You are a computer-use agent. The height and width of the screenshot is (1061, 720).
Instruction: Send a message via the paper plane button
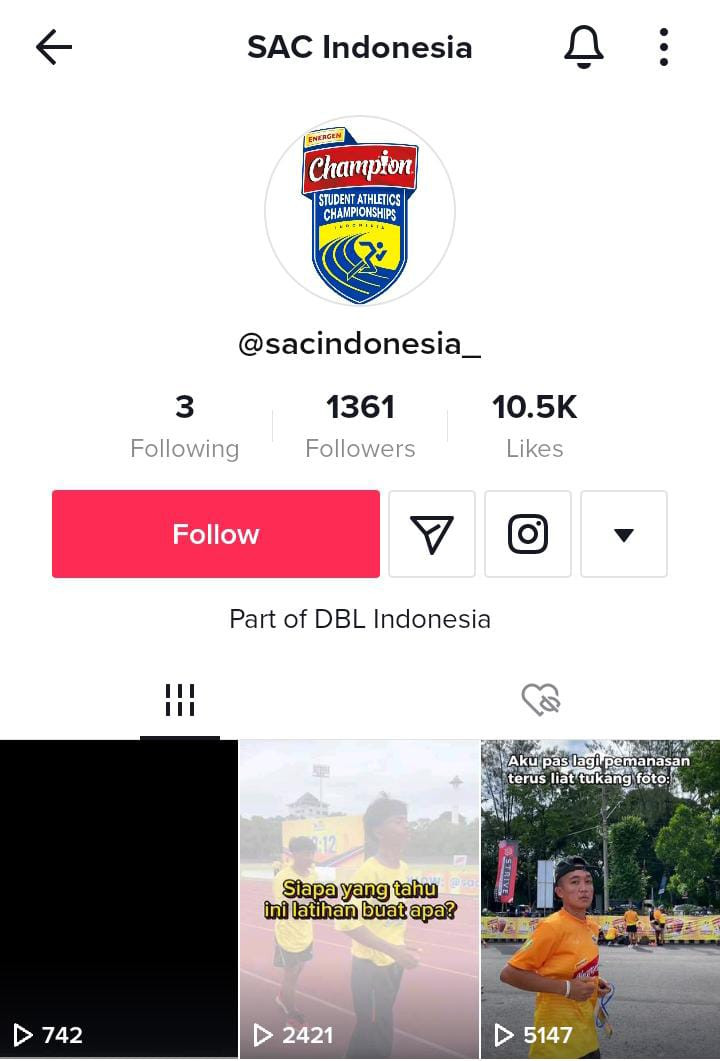(432, 534)
